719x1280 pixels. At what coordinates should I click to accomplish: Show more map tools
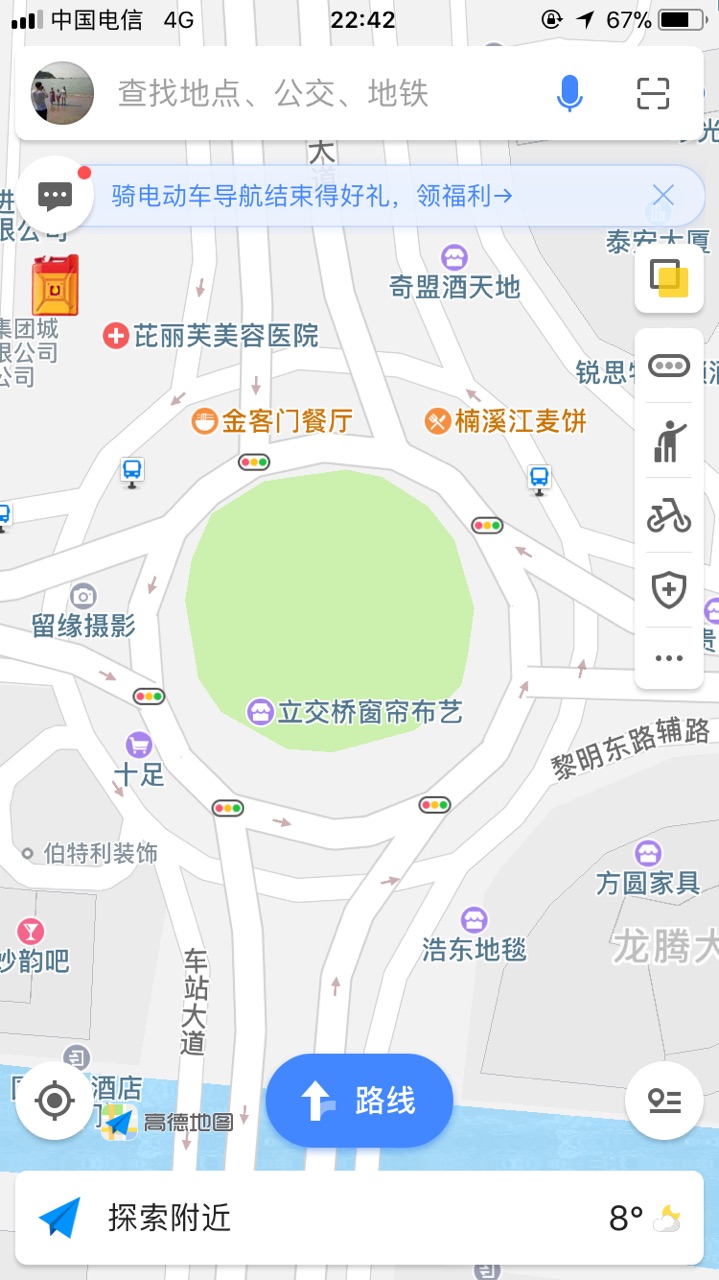point(668,658)
